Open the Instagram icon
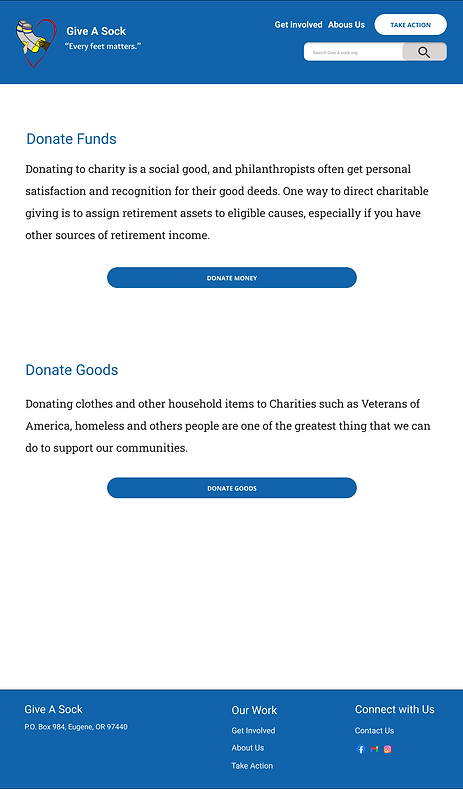The height and width of the screenshot is (789, 463). (388, 749)
